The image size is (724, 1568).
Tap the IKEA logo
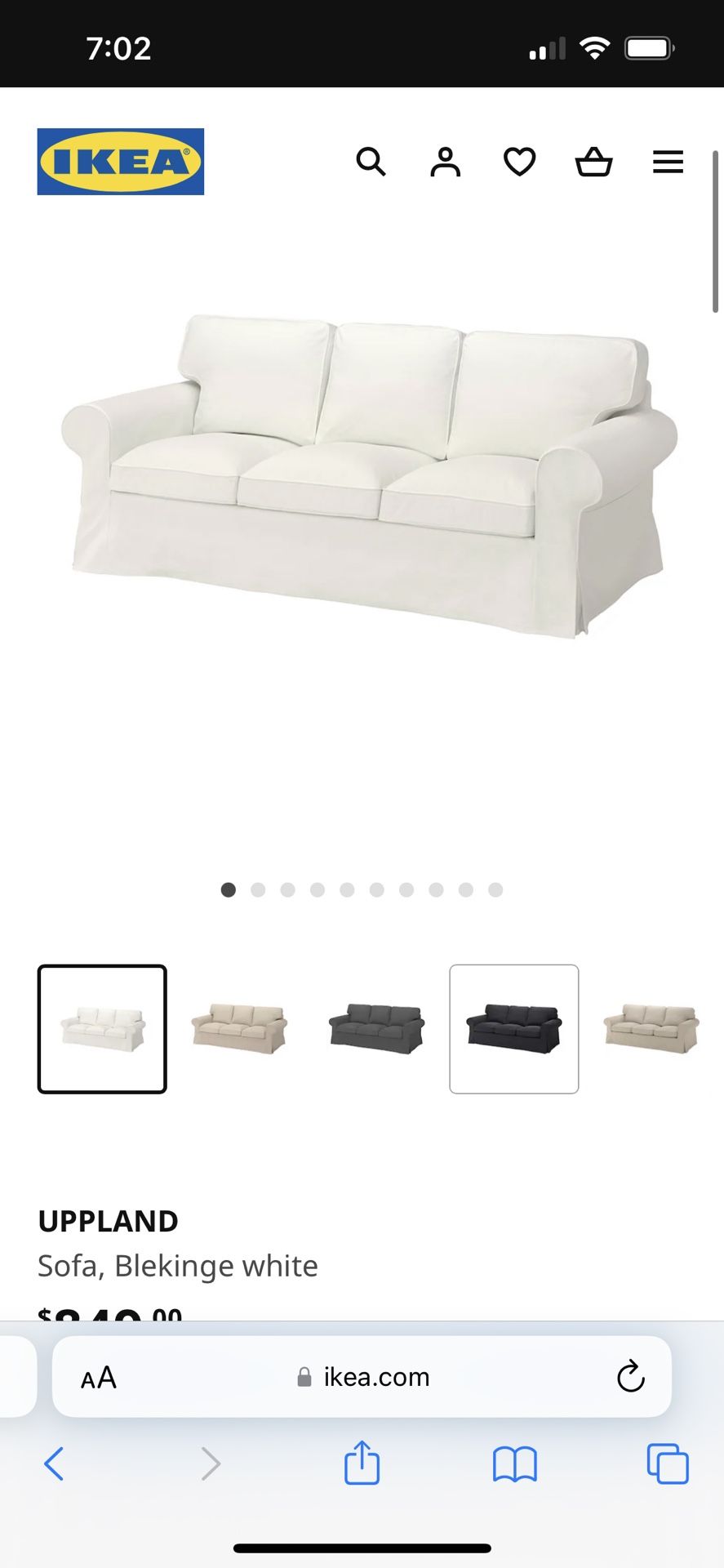click(x=121, y=162)
